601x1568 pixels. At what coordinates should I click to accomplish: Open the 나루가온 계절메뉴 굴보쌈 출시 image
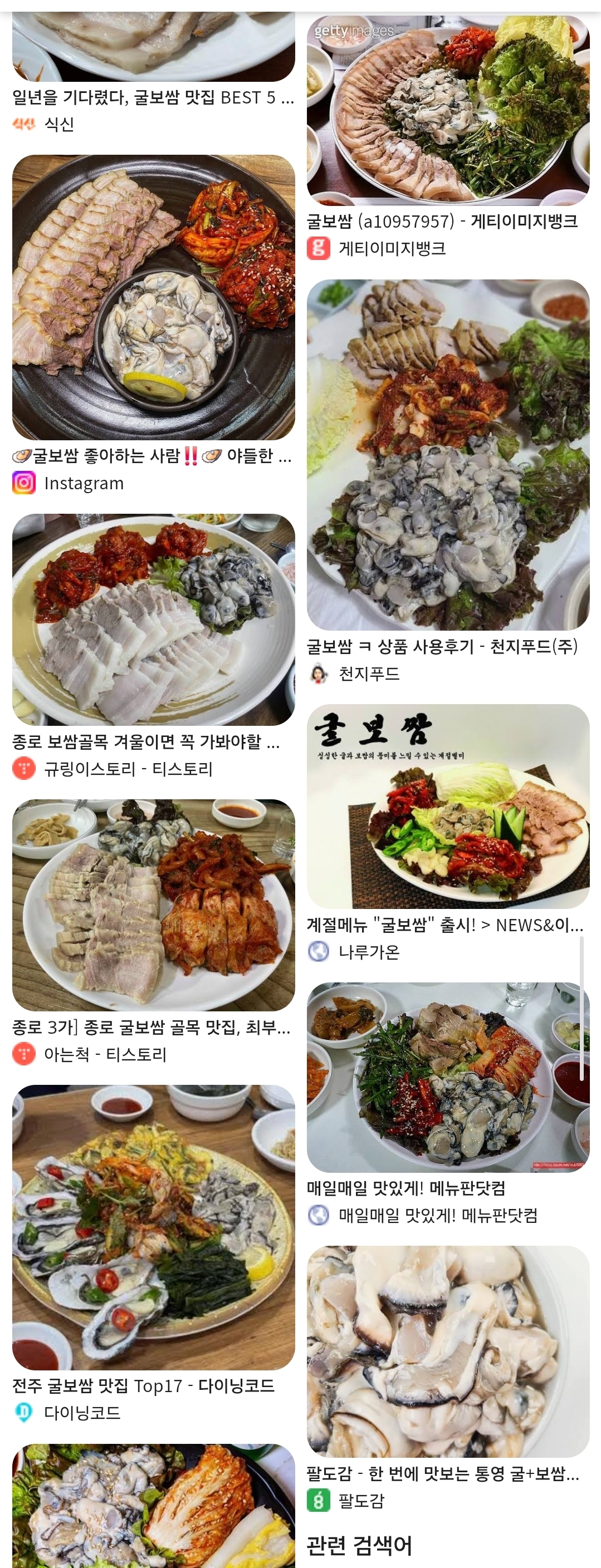coord(448,807)
